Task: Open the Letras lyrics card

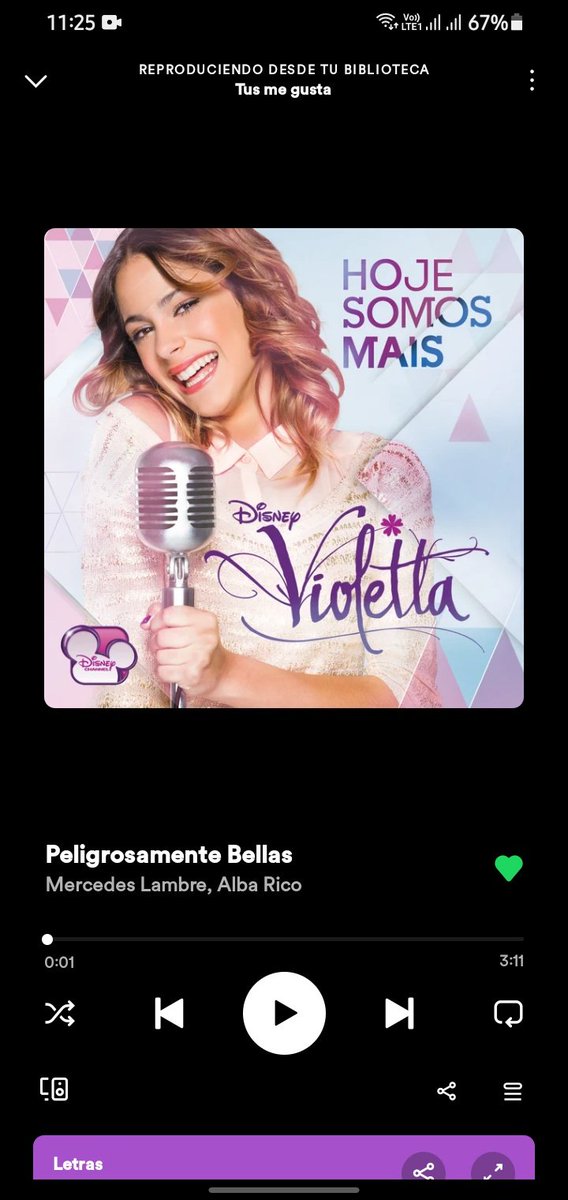Action: tap(284, 1159)
